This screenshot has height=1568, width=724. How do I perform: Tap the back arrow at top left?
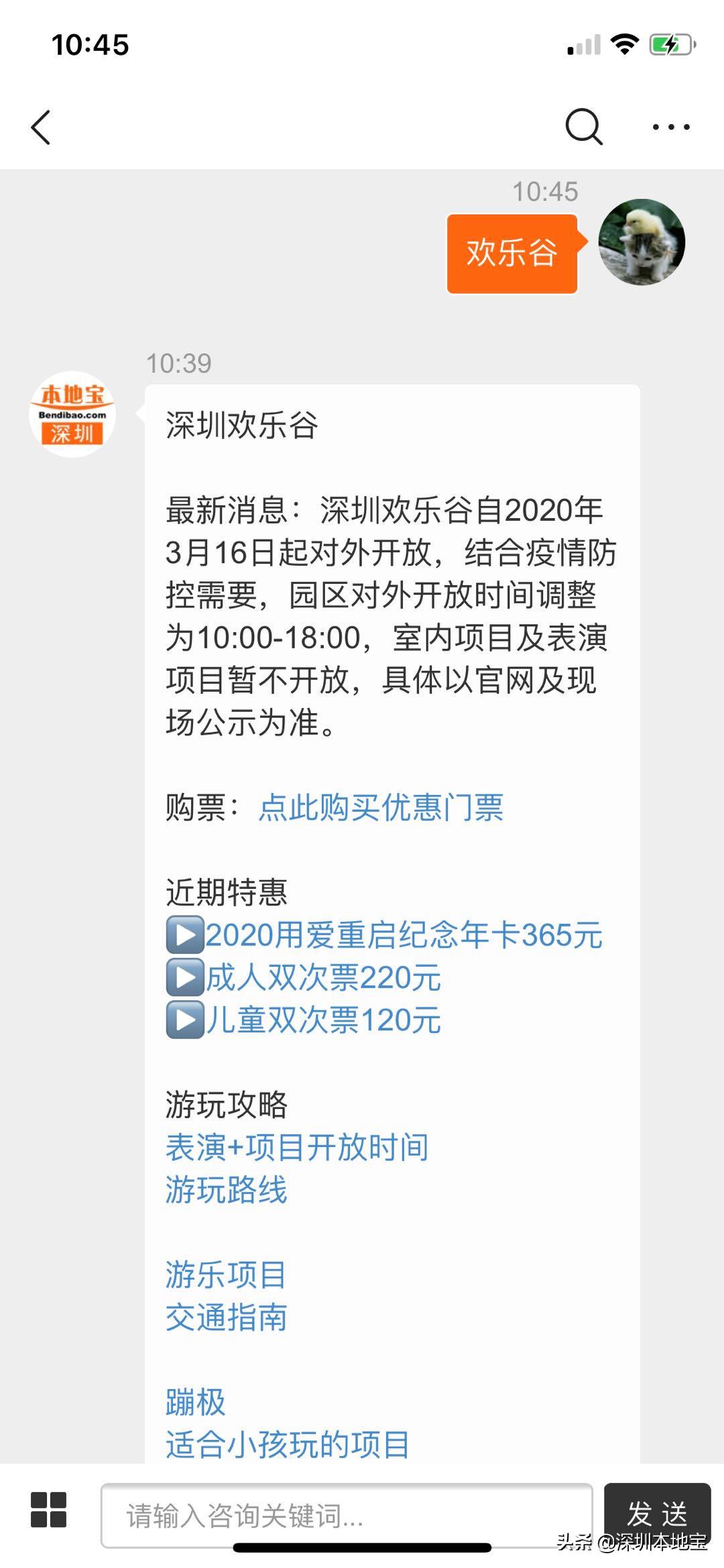(x=42, y=126)
